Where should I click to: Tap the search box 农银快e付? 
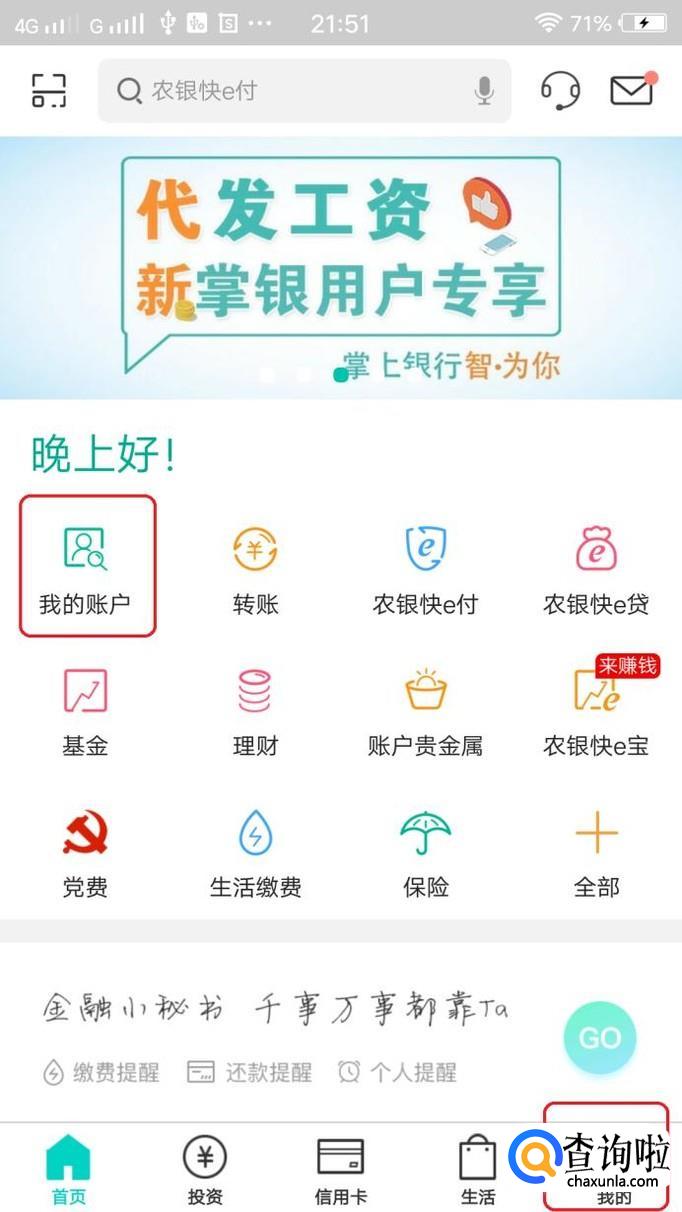tap(290, 91)
